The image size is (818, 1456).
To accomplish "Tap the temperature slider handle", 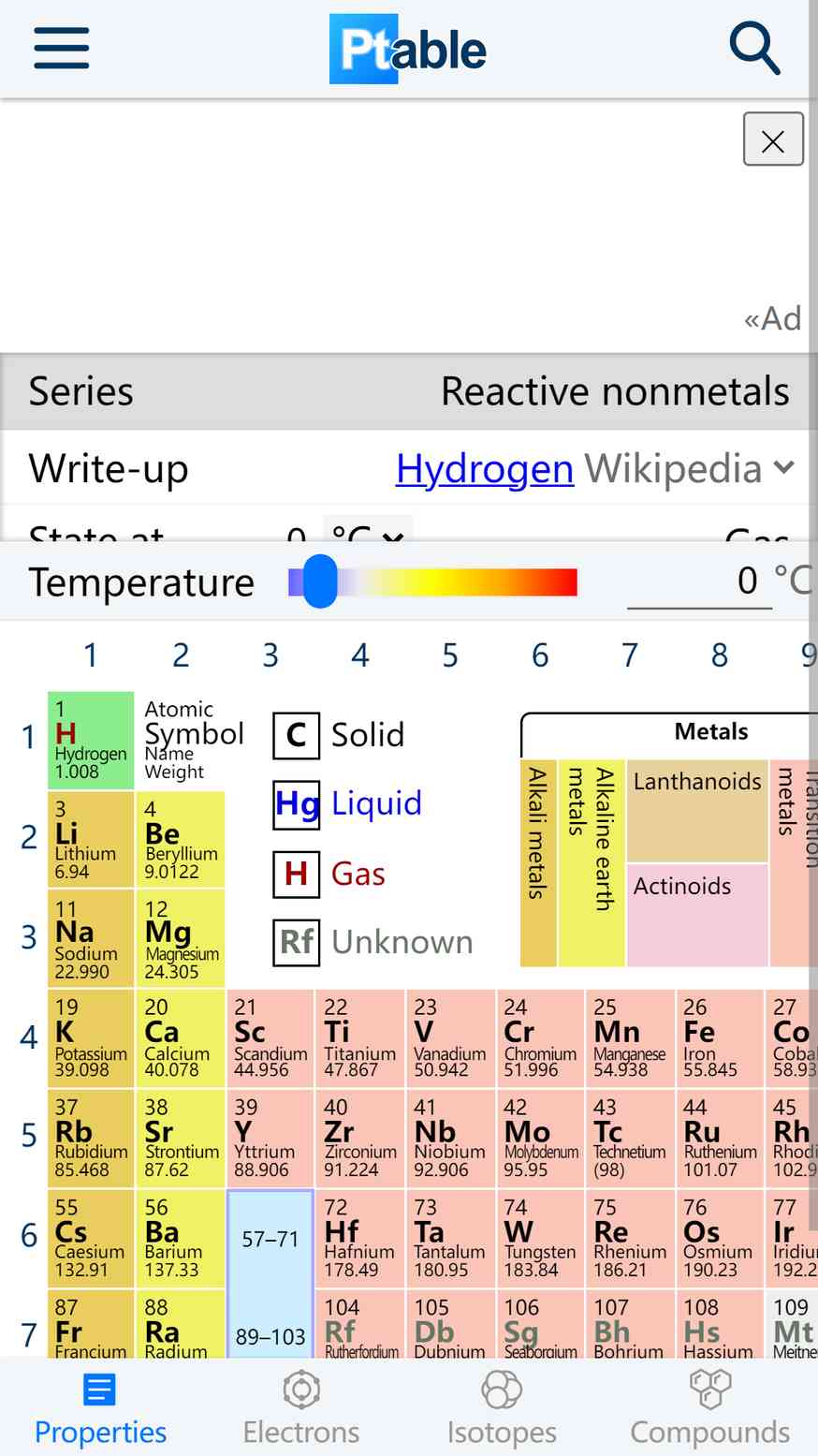I will coord(320,581).
